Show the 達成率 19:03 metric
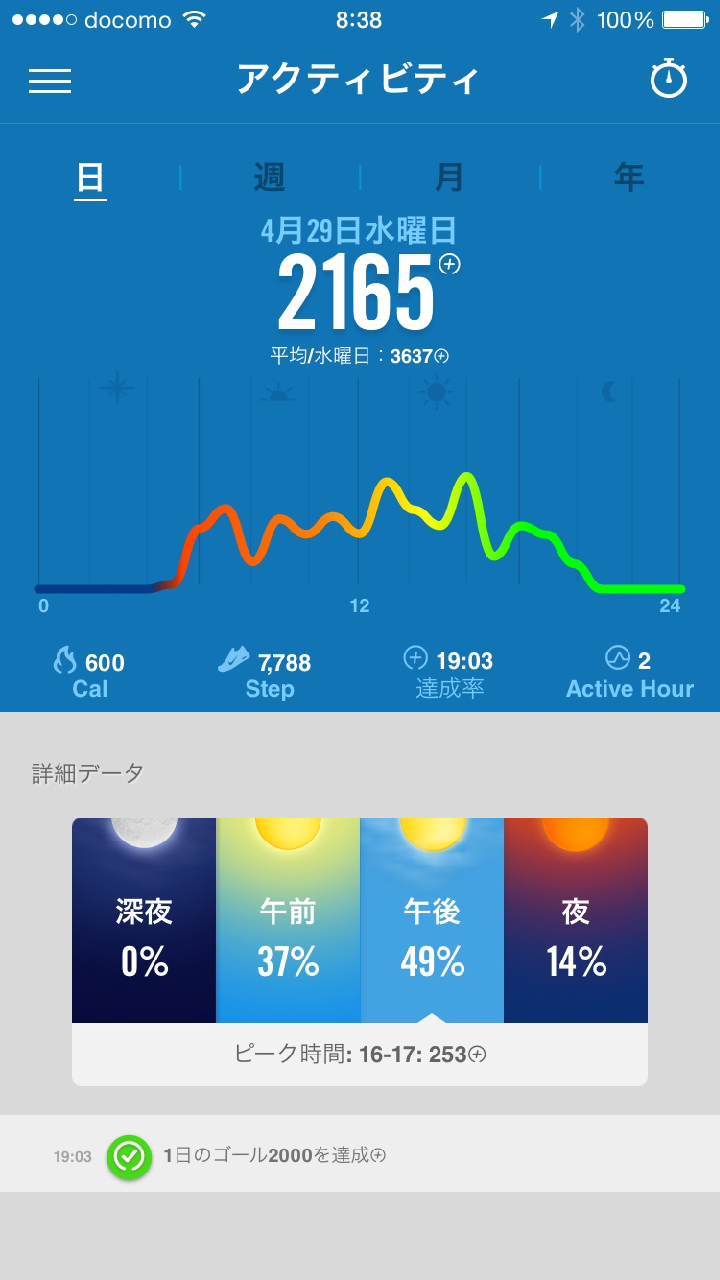The height and width of the screenshot is (1280, 720). pos(449,673)
